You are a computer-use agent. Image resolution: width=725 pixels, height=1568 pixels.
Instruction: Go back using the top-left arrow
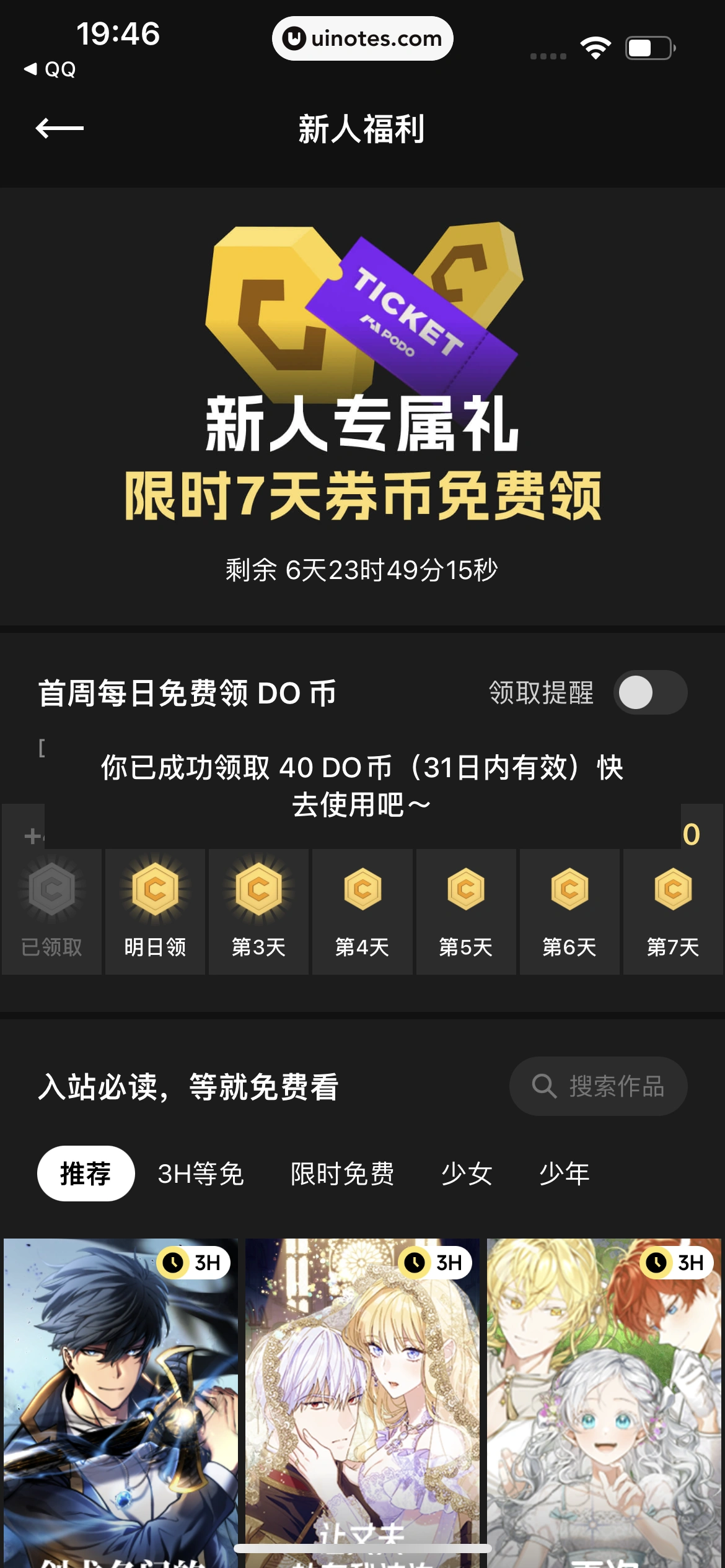pos(59,128)
